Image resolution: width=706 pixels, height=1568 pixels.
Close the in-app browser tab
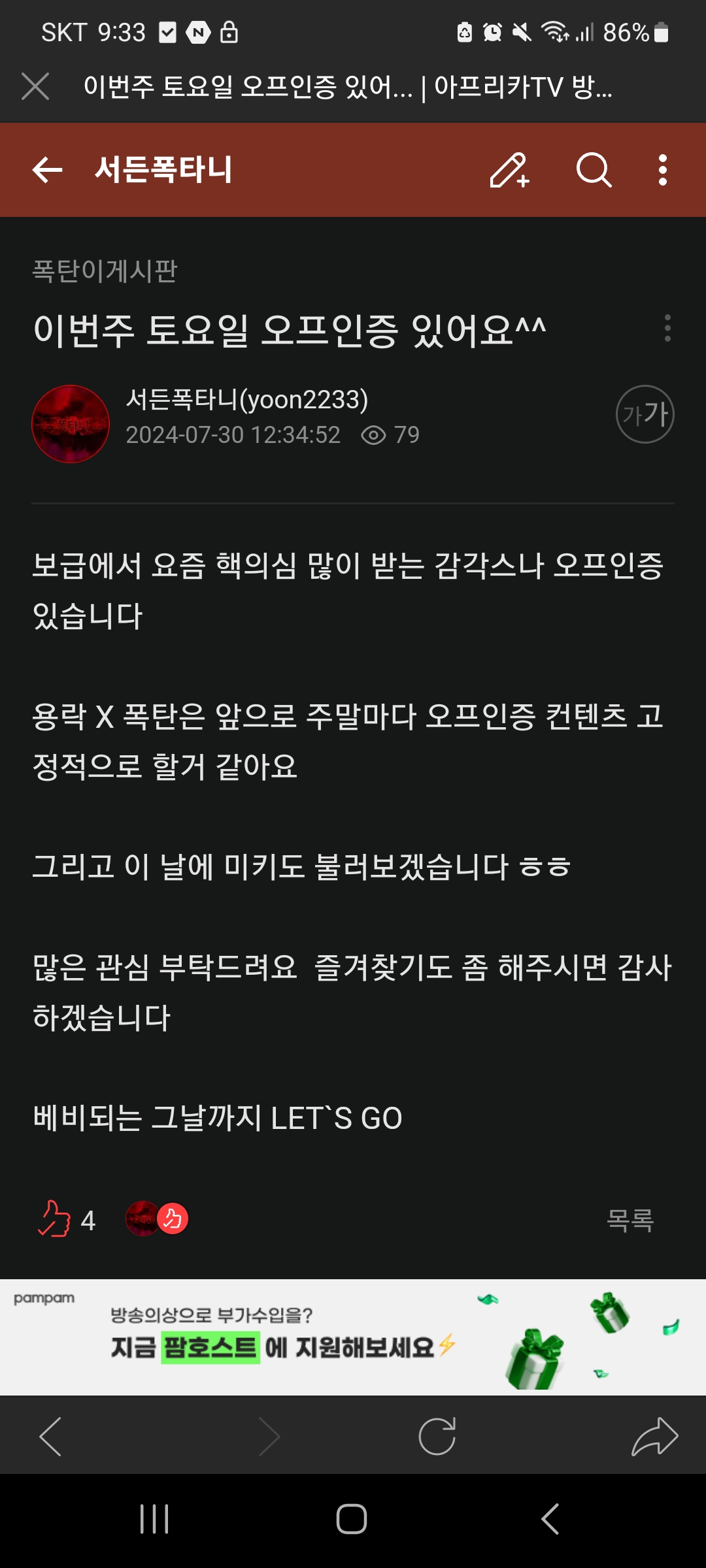click(35, 86)
